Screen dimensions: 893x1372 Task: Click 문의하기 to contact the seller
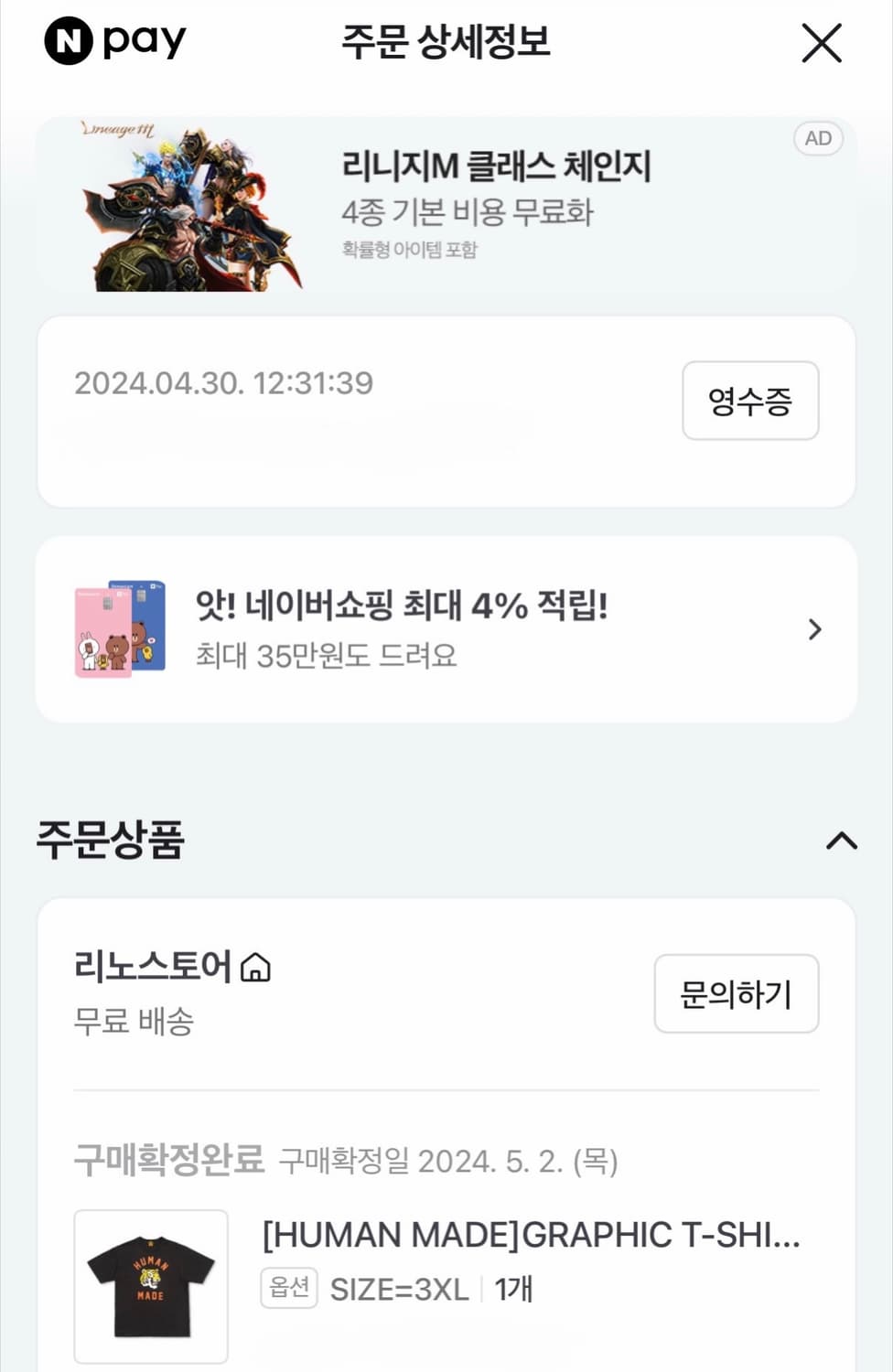pos(736,994)
